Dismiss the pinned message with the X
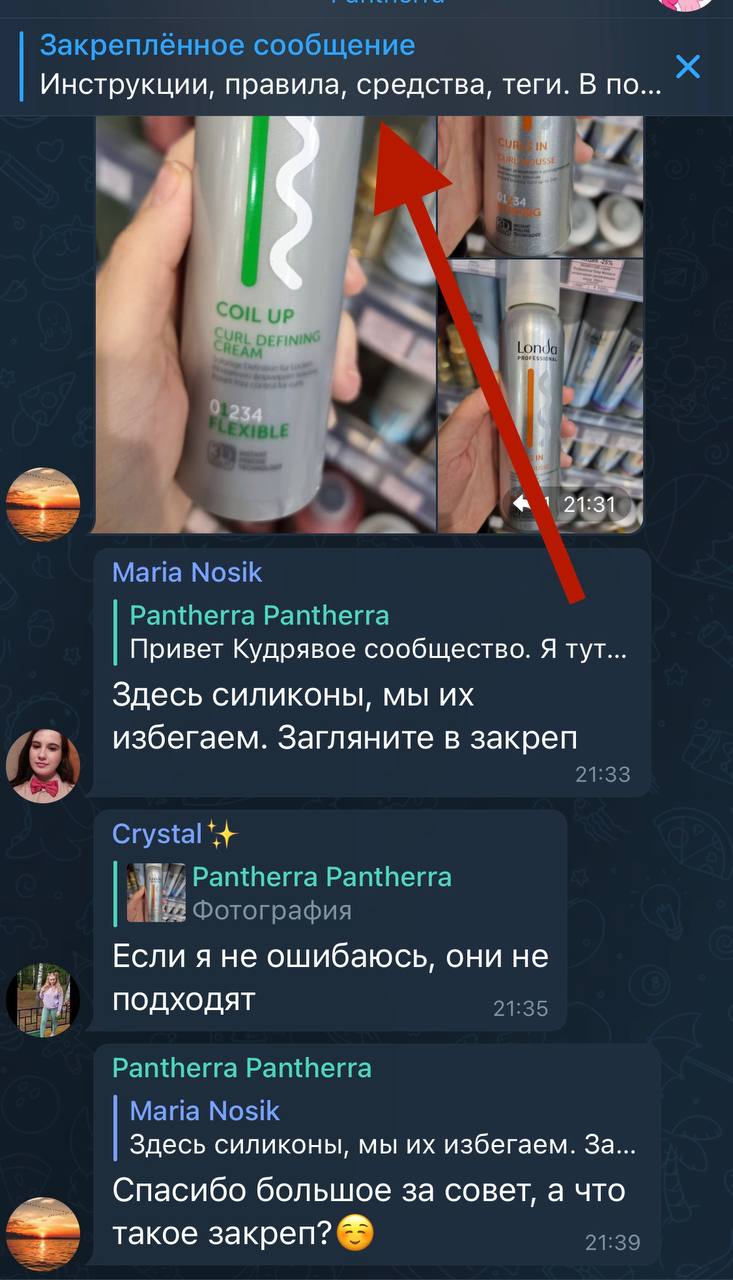Screen dimensions: 733x1280 [x=688, y=67]
